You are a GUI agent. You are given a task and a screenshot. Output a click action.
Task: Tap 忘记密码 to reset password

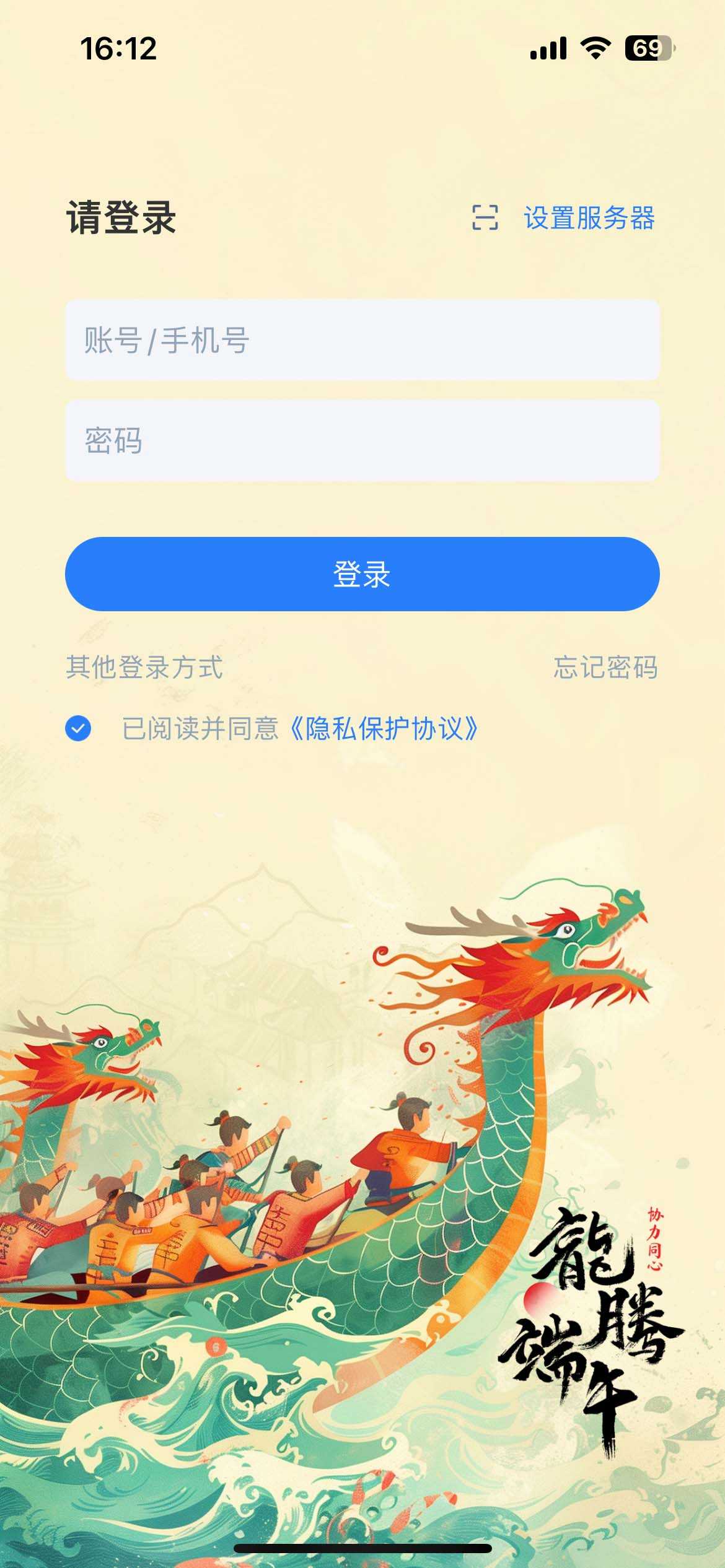pos(605,667)
